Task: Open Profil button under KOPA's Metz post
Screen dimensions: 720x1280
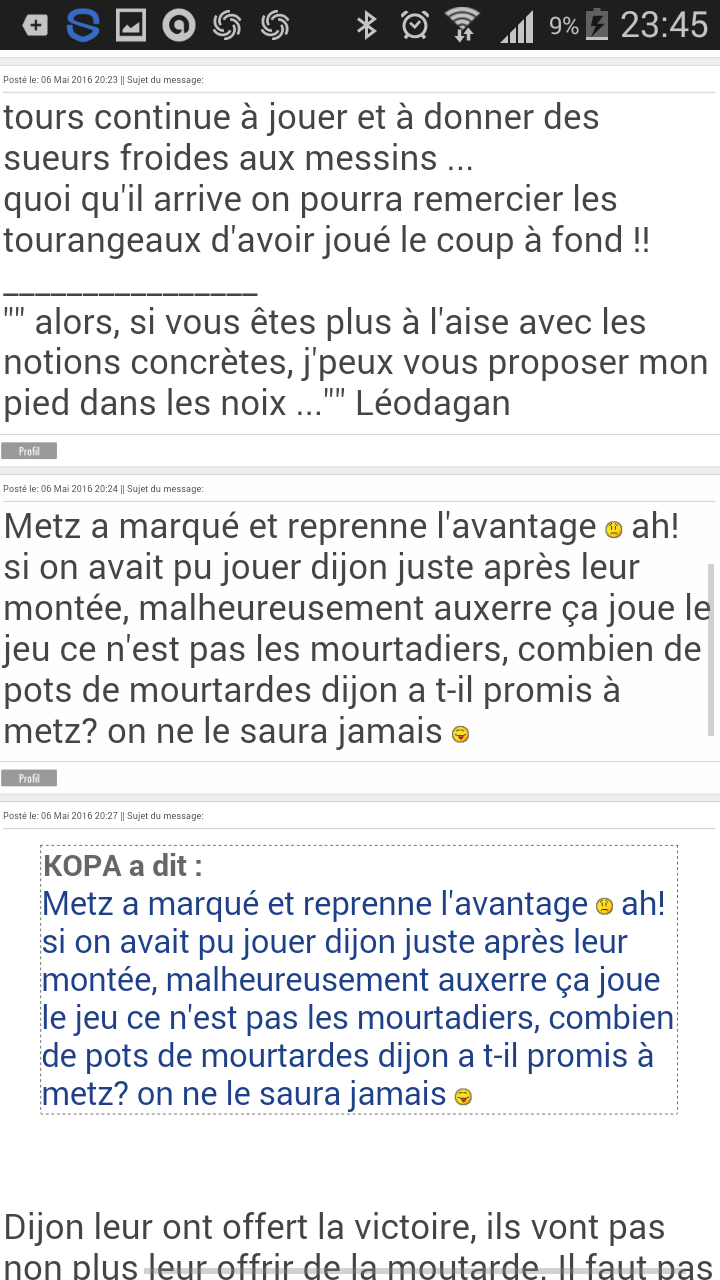Action: coord(29,778)
